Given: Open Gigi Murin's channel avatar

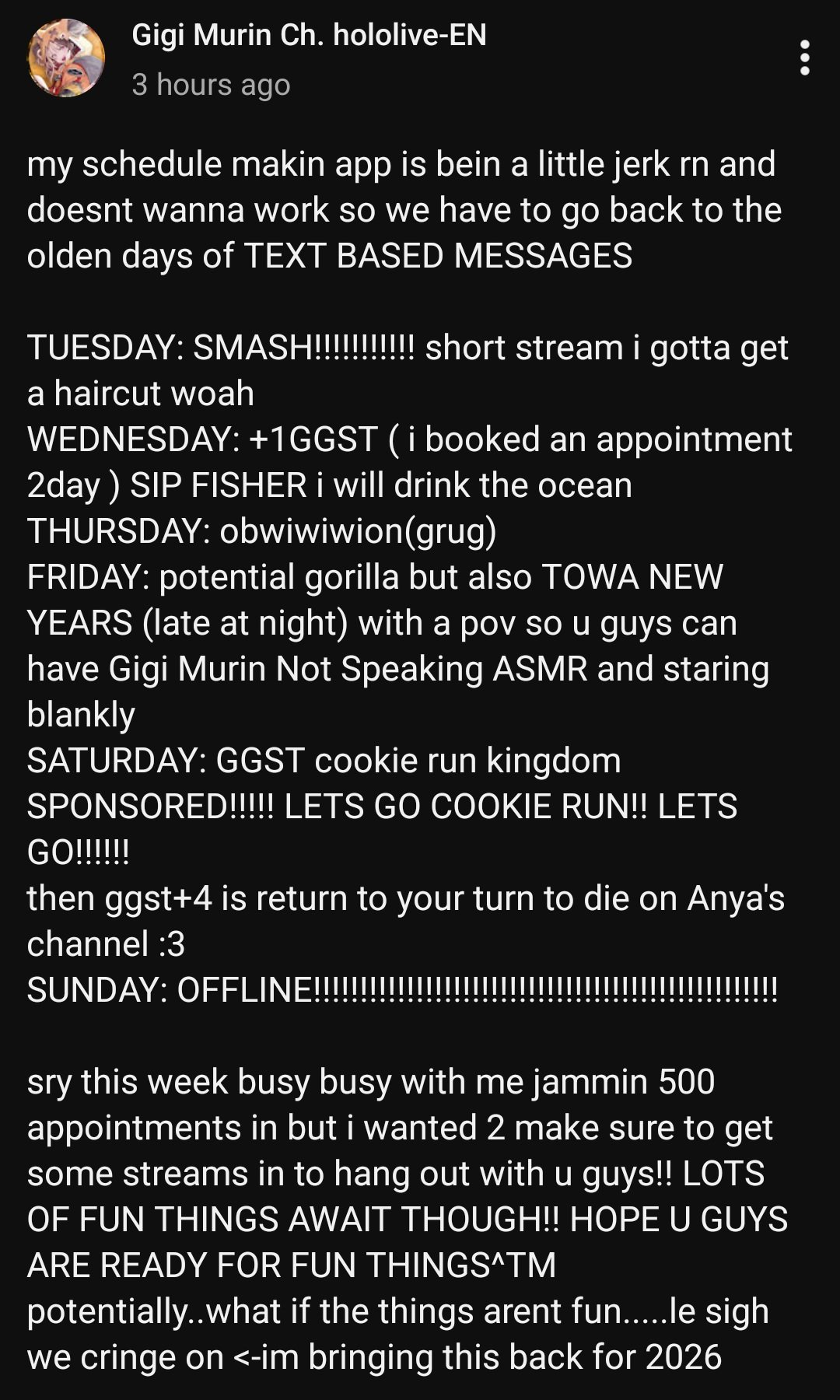Looking at the screenshot, I should point(66,58).
